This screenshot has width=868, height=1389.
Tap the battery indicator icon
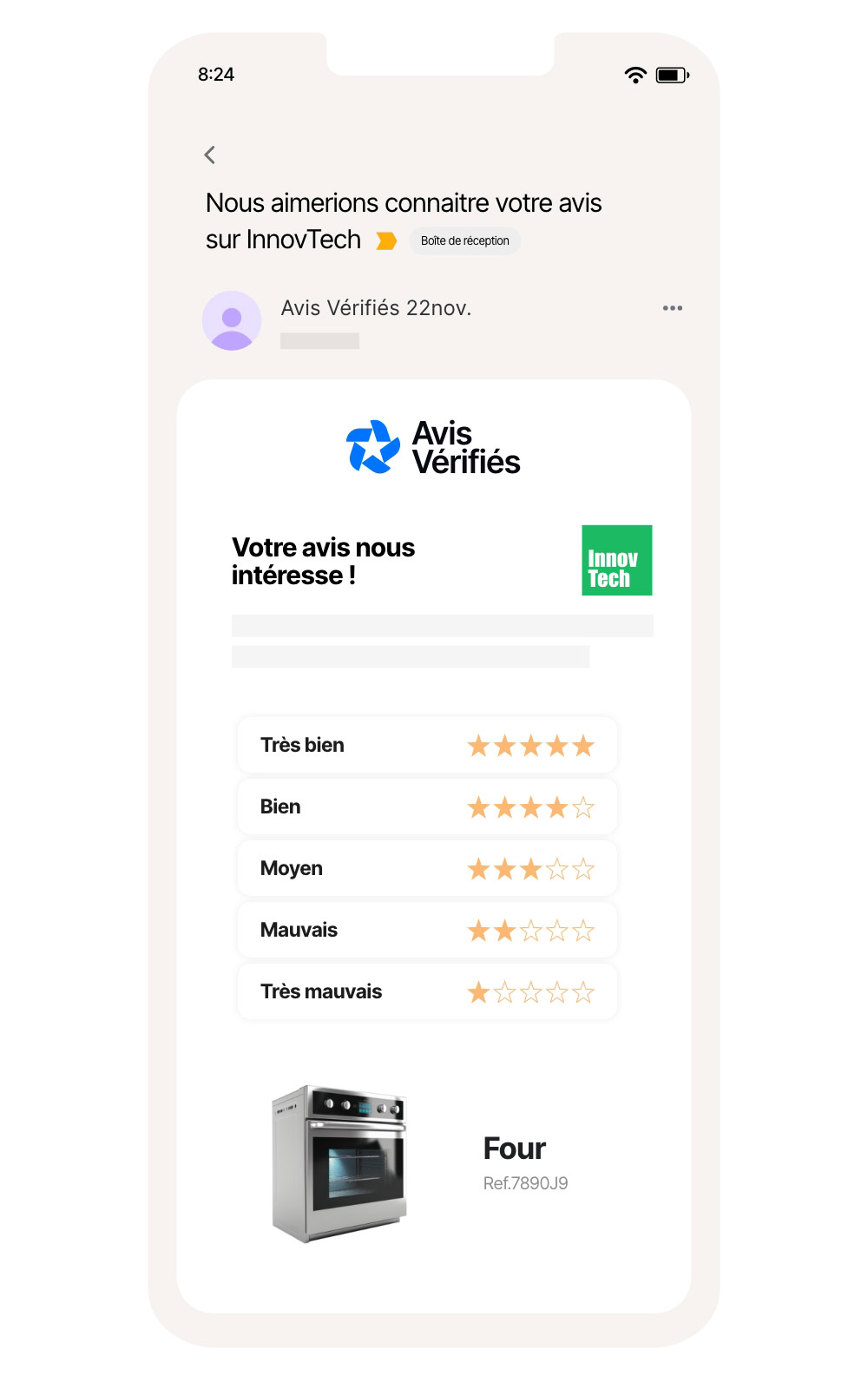point(673,75)
